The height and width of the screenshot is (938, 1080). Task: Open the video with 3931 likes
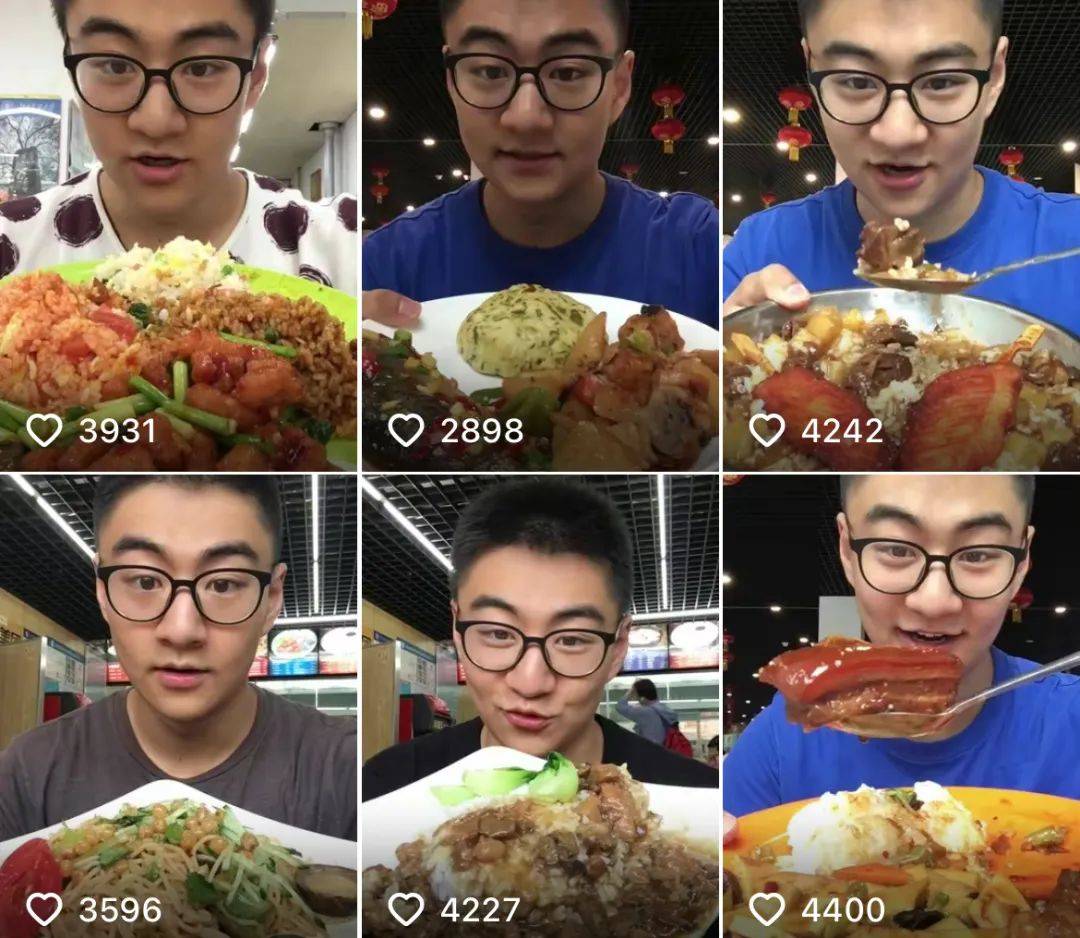(178, 235)
